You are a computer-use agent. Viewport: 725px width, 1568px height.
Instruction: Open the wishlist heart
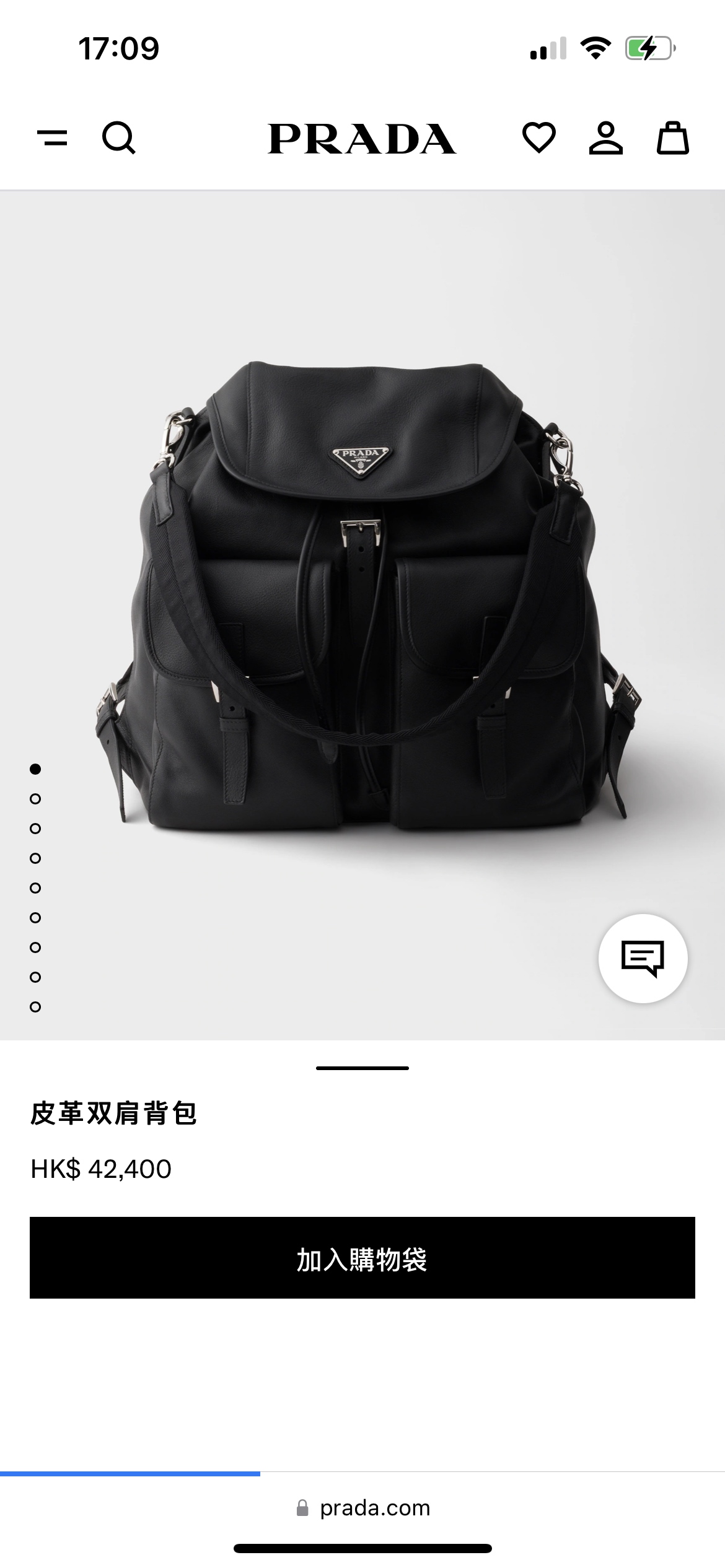point(539,137)
